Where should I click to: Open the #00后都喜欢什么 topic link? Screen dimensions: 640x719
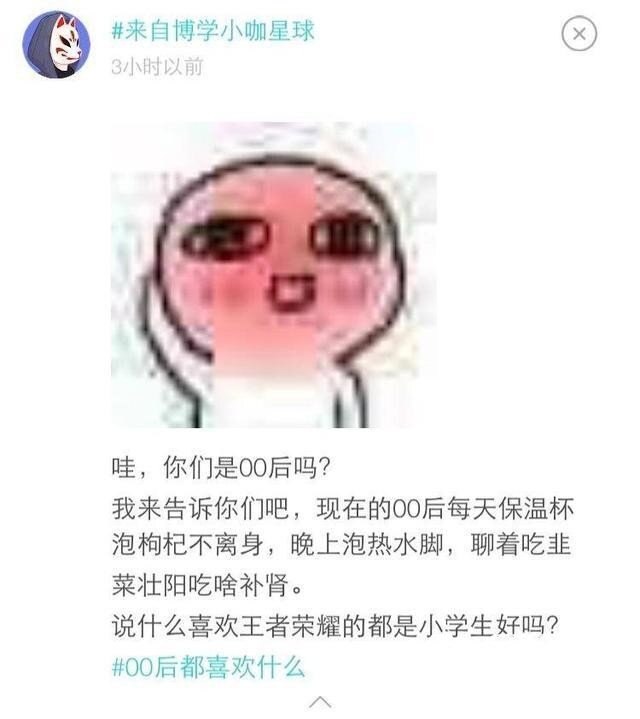(207, 667)
